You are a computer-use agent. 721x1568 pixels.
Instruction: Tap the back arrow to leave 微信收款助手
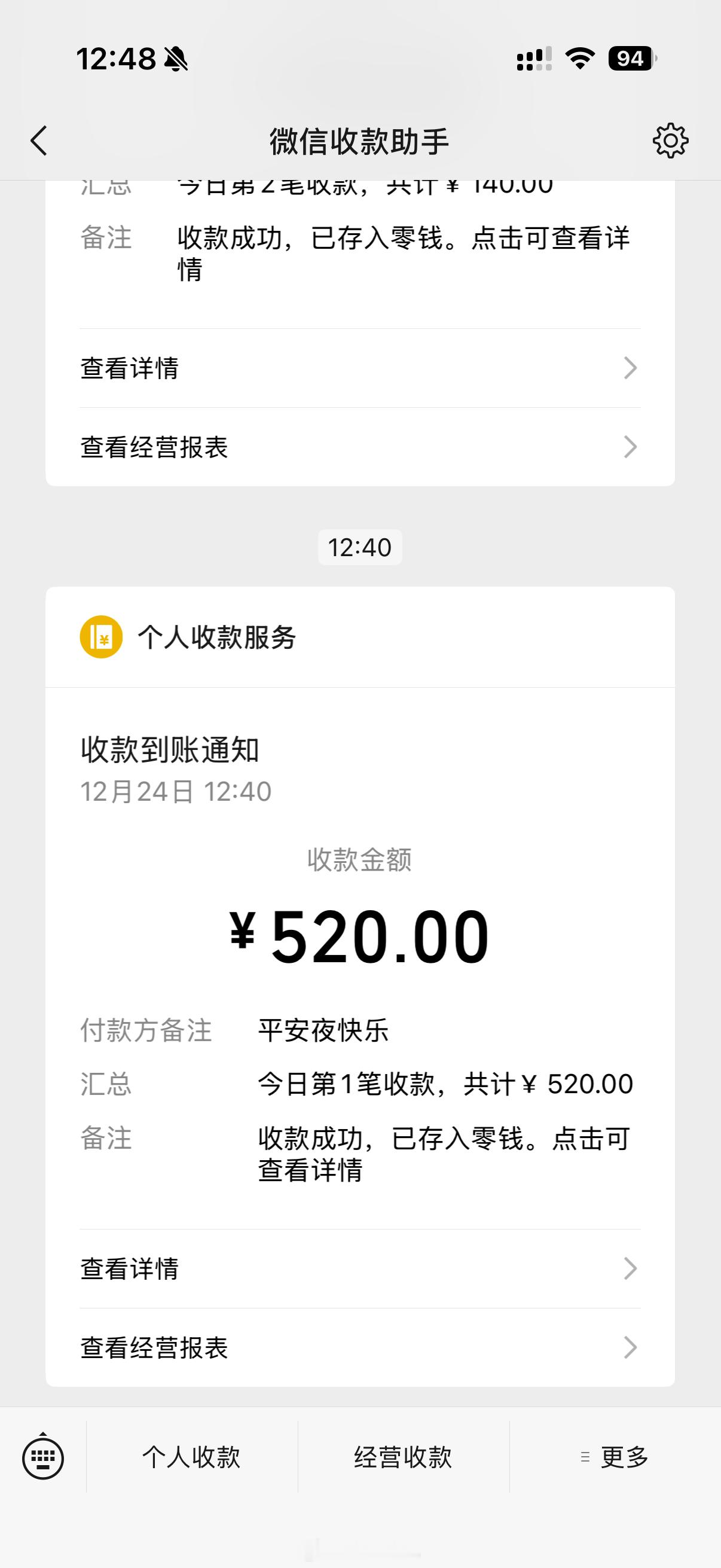click(x=38, y=141)
